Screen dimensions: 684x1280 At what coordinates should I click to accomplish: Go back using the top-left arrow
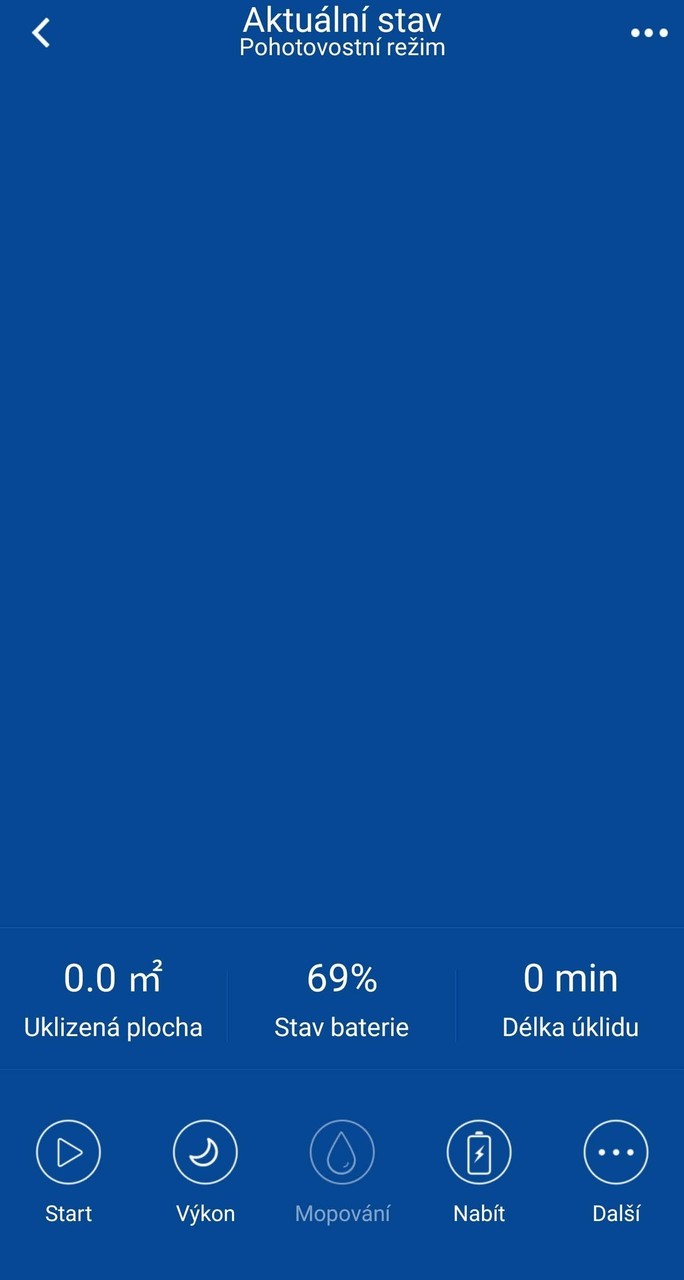[41, 33]
